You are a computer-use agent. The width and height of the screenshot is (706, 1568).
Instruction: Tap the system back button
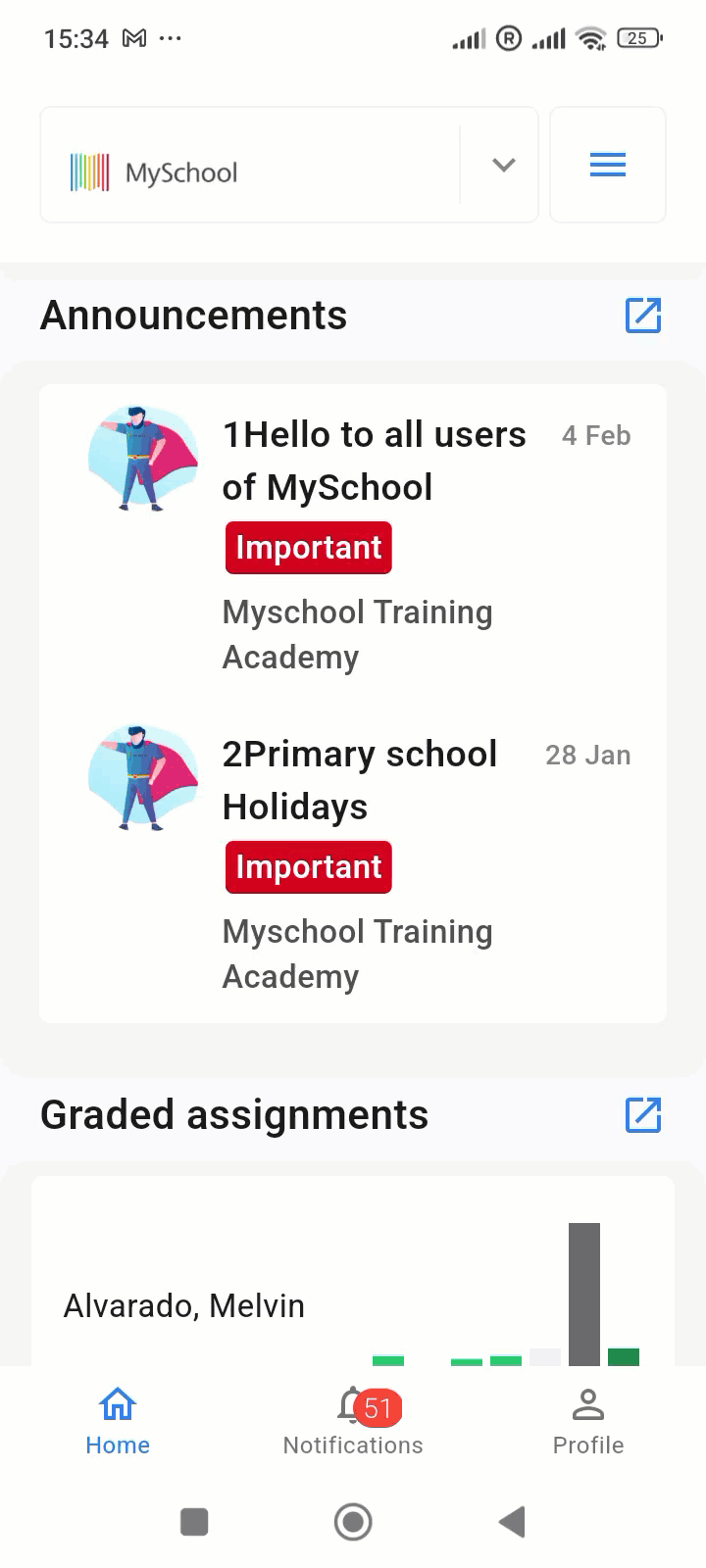tap(512, 1522)
